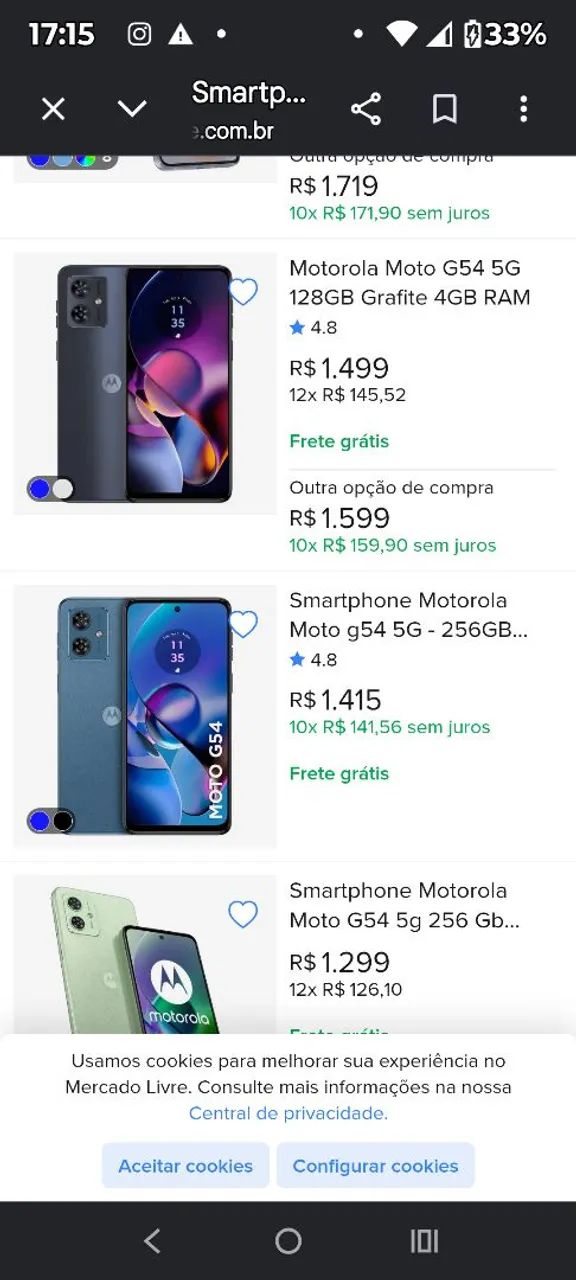Viewport: 576px width, 1280px height.
Task: Close the browser tab with the X
Action: click(53, 109)
